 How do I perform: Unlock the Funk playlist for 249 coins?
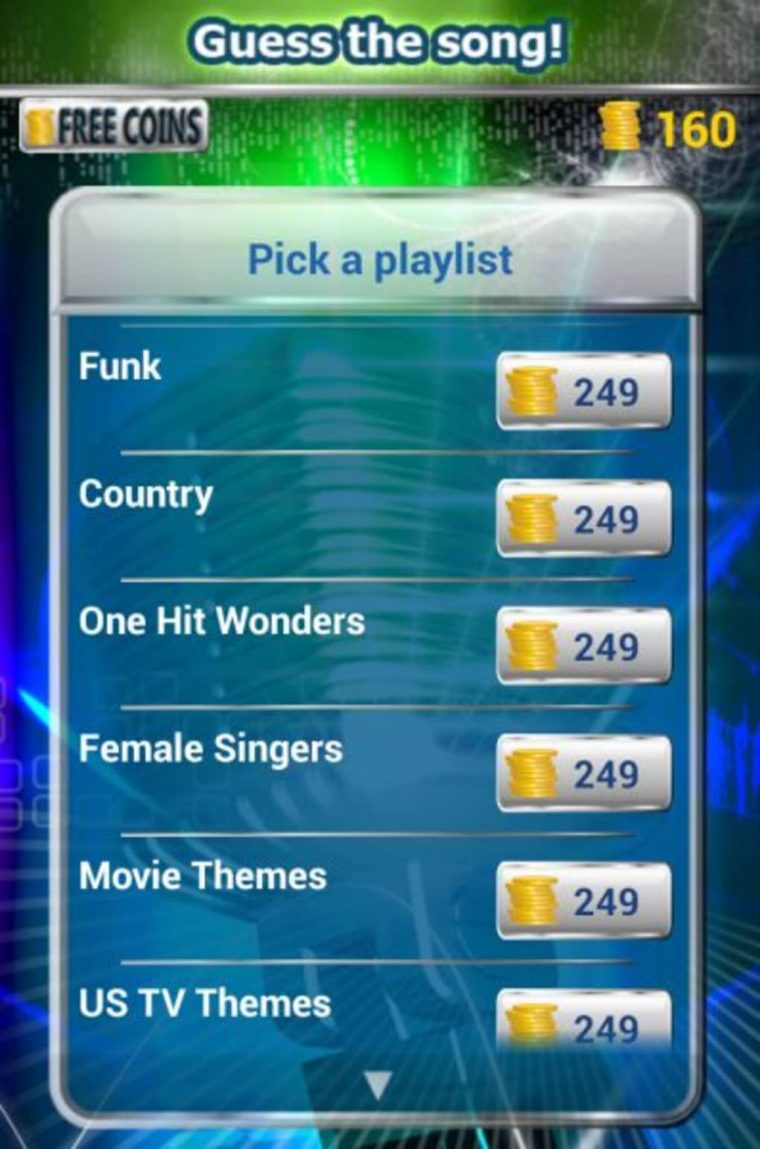pos(584,389)
